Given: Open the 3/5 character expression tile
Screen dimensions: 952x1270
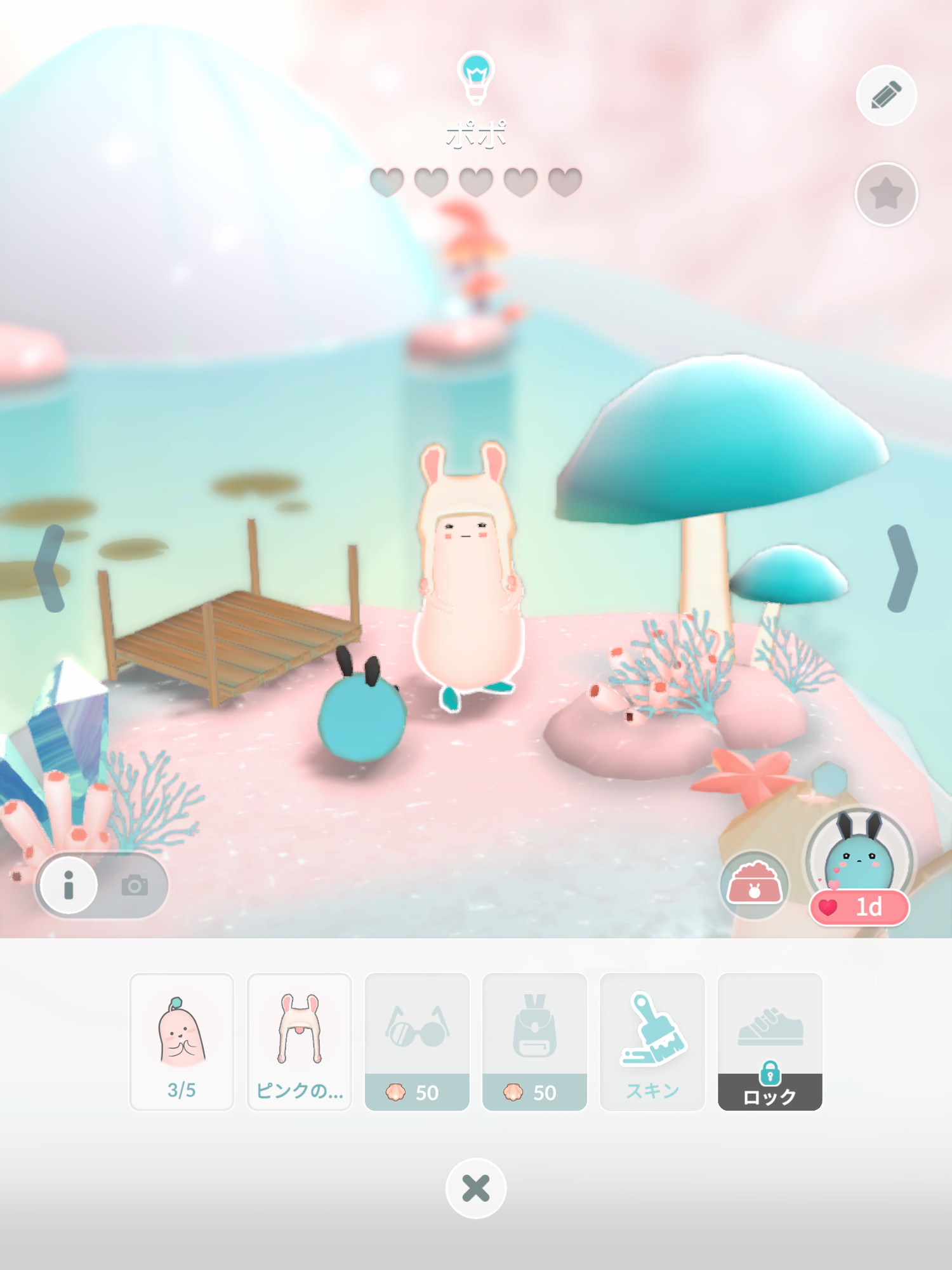Looking at the screenshot, I should tap(182, 1042).
